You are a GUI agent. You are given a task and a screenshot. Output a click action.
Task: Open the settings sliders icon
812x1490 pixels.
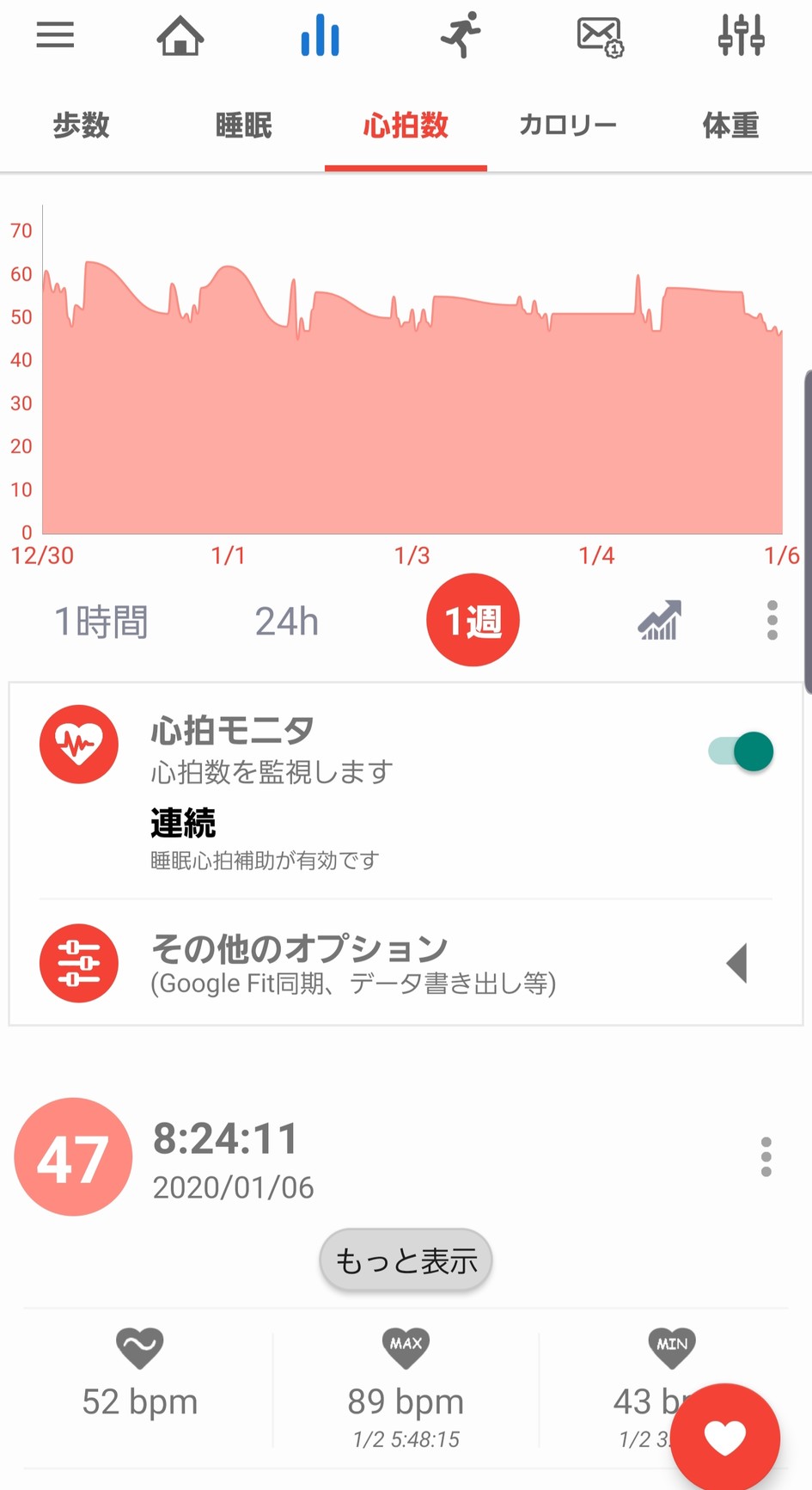pyautogui.click(x=741, y=36)
